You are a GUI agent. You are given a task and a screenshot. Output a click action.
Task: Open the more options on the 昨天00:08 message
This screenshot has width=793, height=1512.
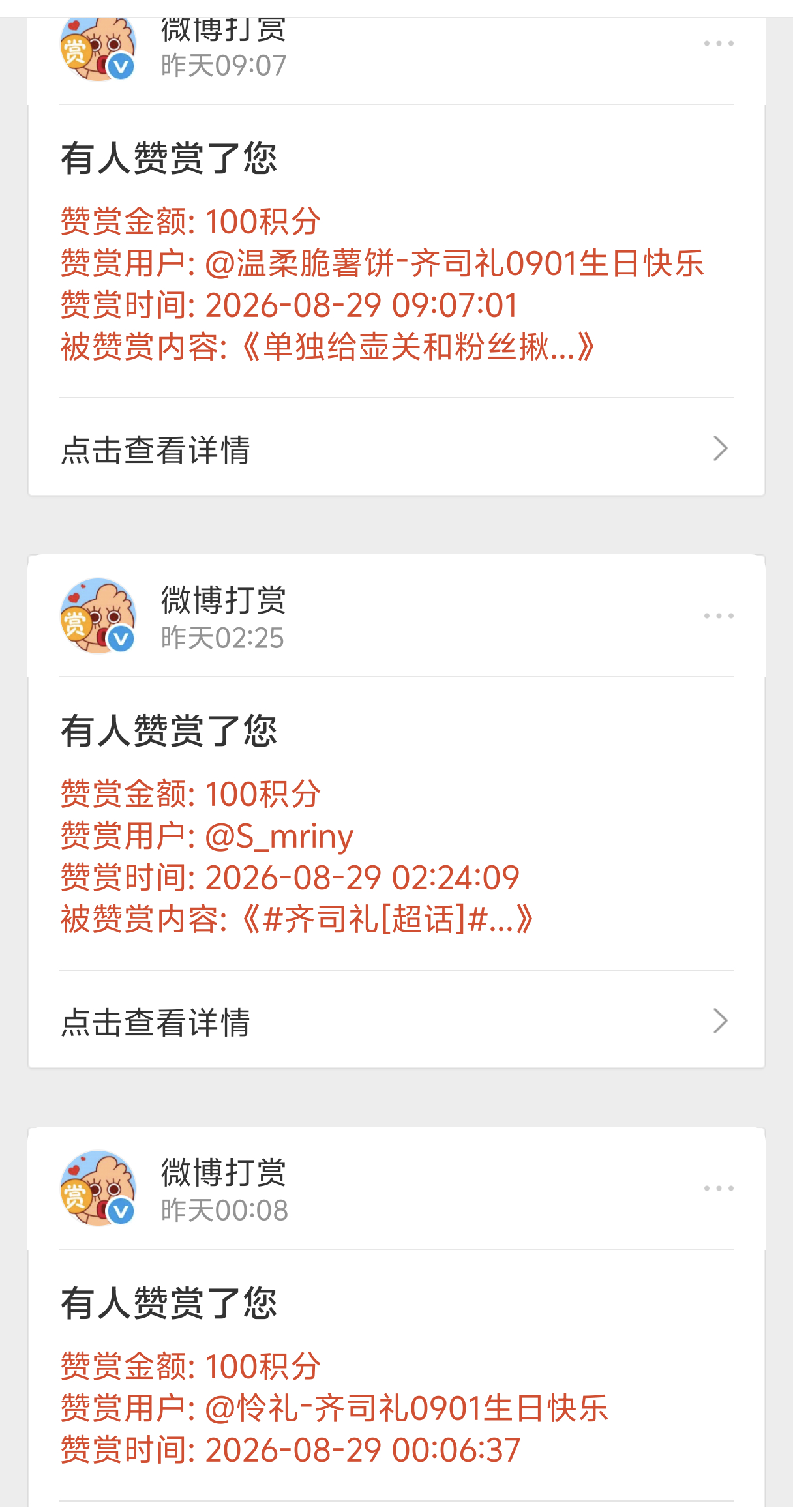(x=719, y=1188)
